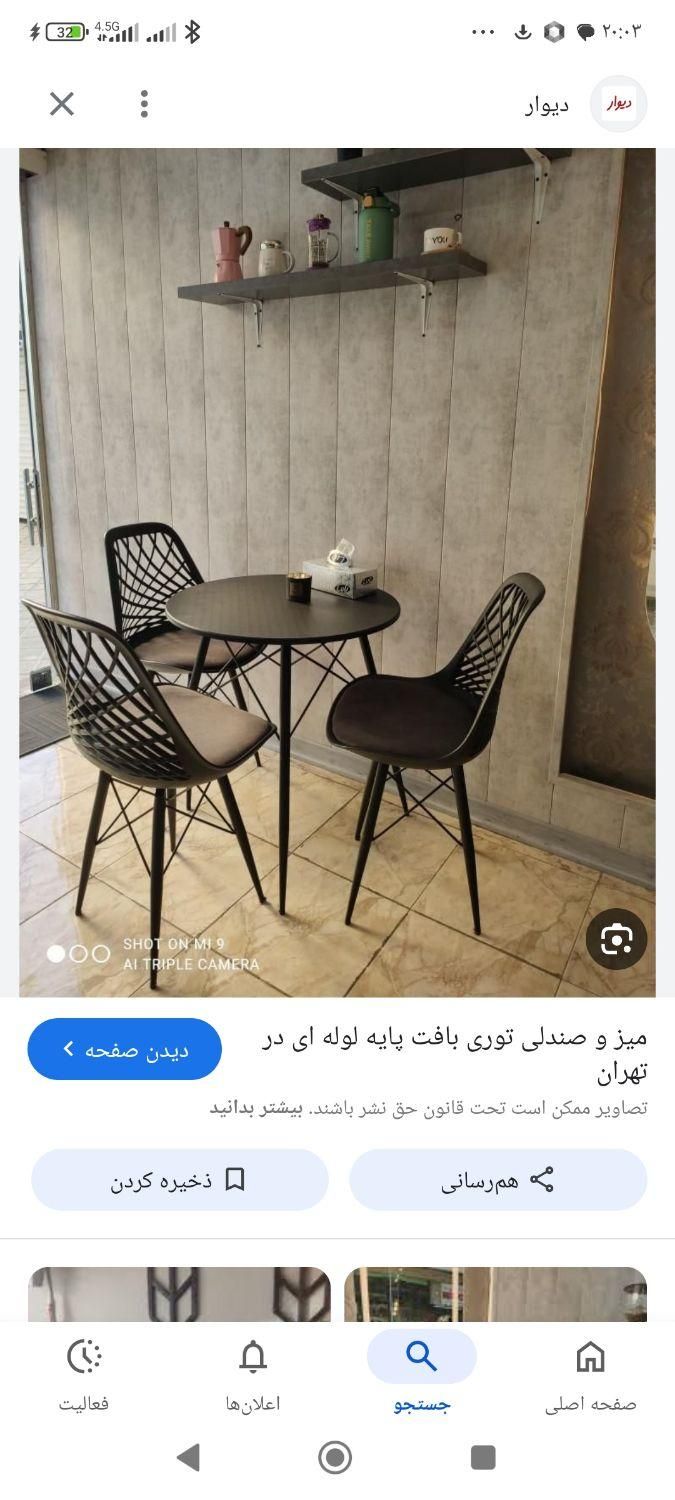Open the three-dot overflow menu
675x1500 pixels.
(x=144, y=104)
